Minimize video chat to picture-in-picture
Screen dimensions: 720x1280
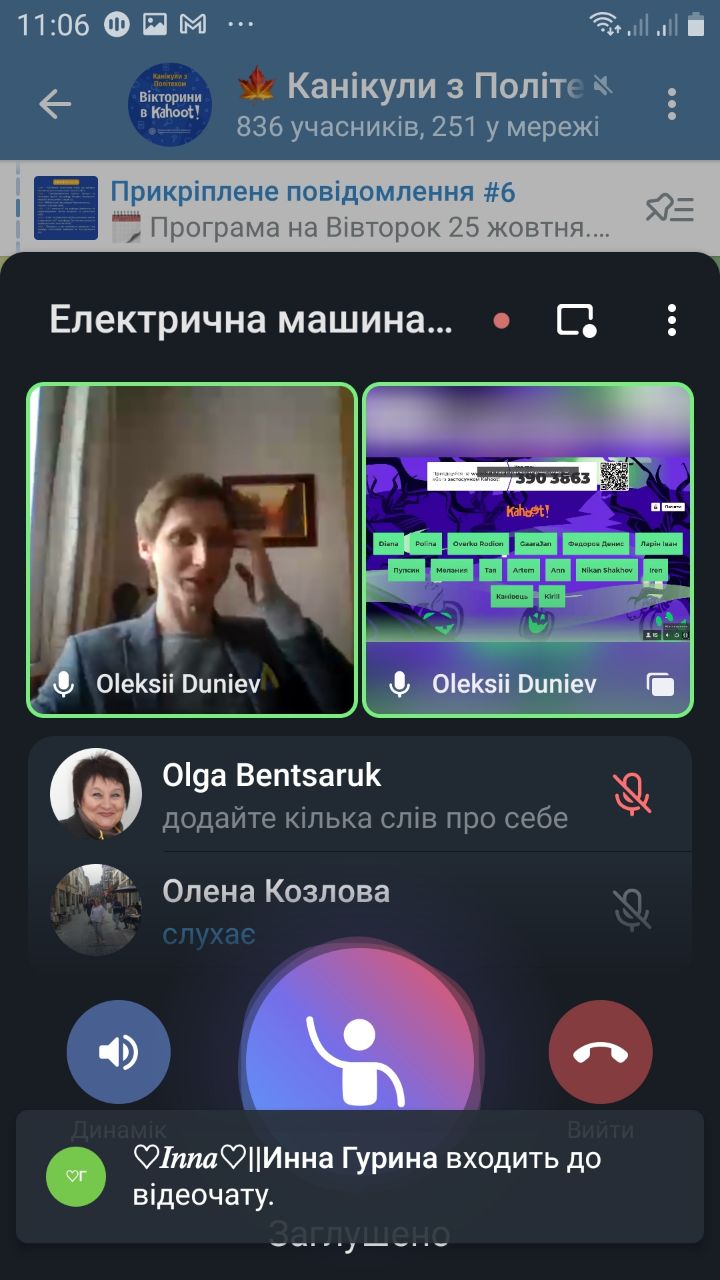pyautogui.click(x=576, y=321)
